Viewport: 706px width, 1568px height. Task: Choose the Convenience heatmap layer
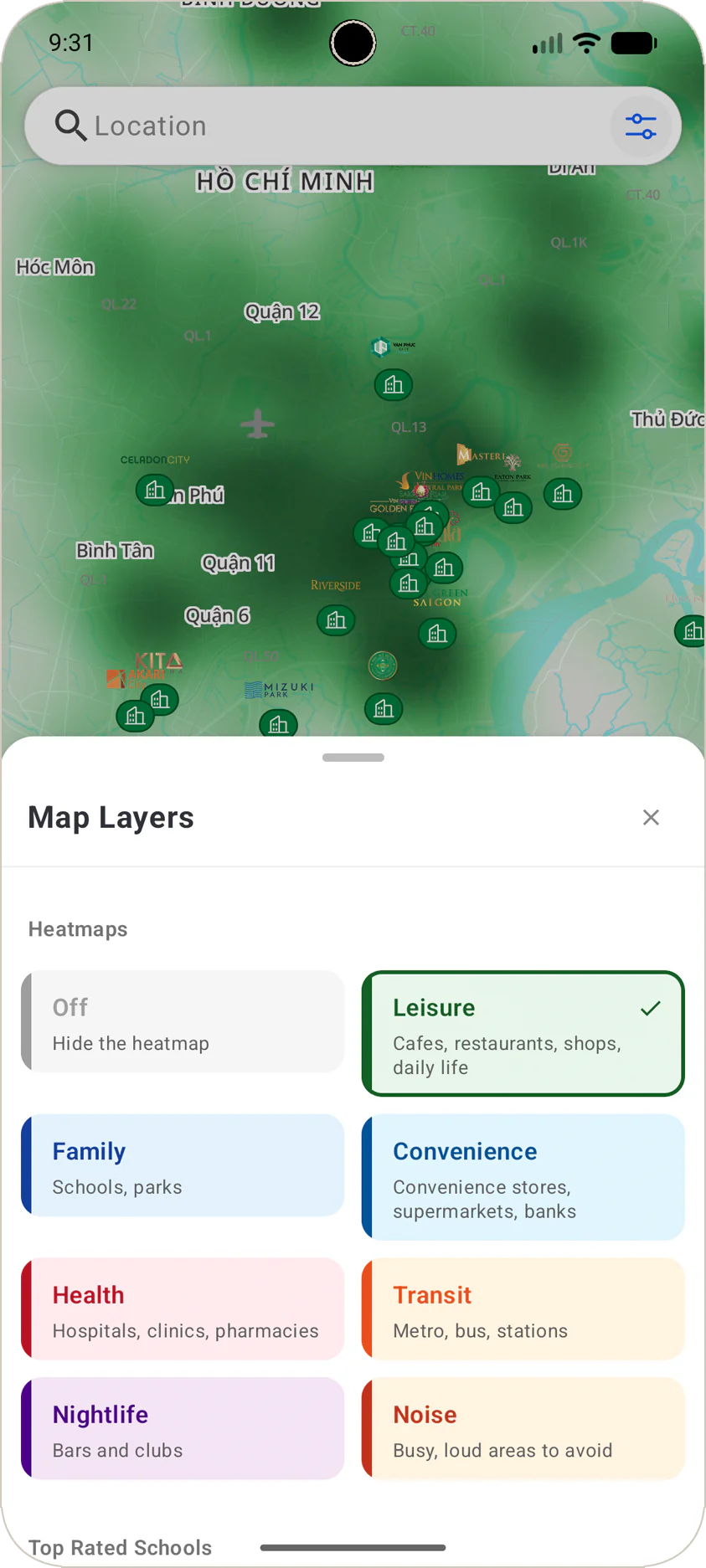[523, 1178]
